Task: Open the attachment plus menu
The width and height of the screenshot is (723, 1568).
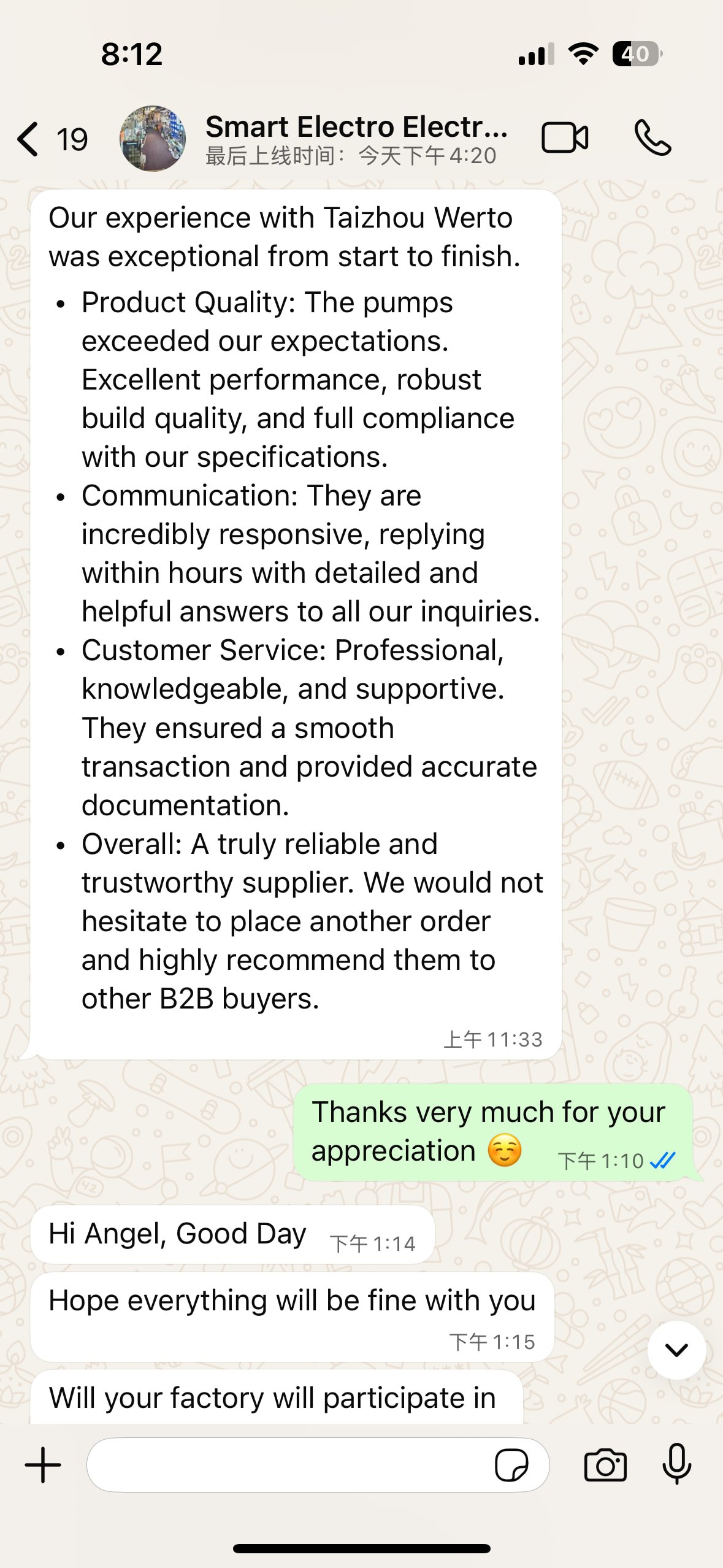Action: point(43,1465)
